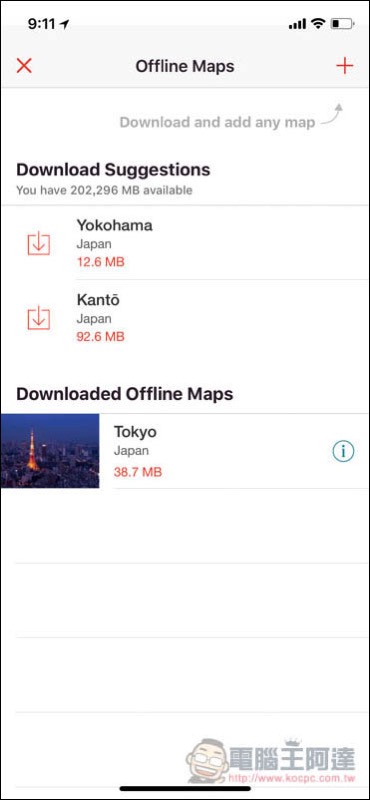The width and height of the screenshot is (370, 800).
Task: Select the Yokohama suggestion row
Action: click(185, 243)
